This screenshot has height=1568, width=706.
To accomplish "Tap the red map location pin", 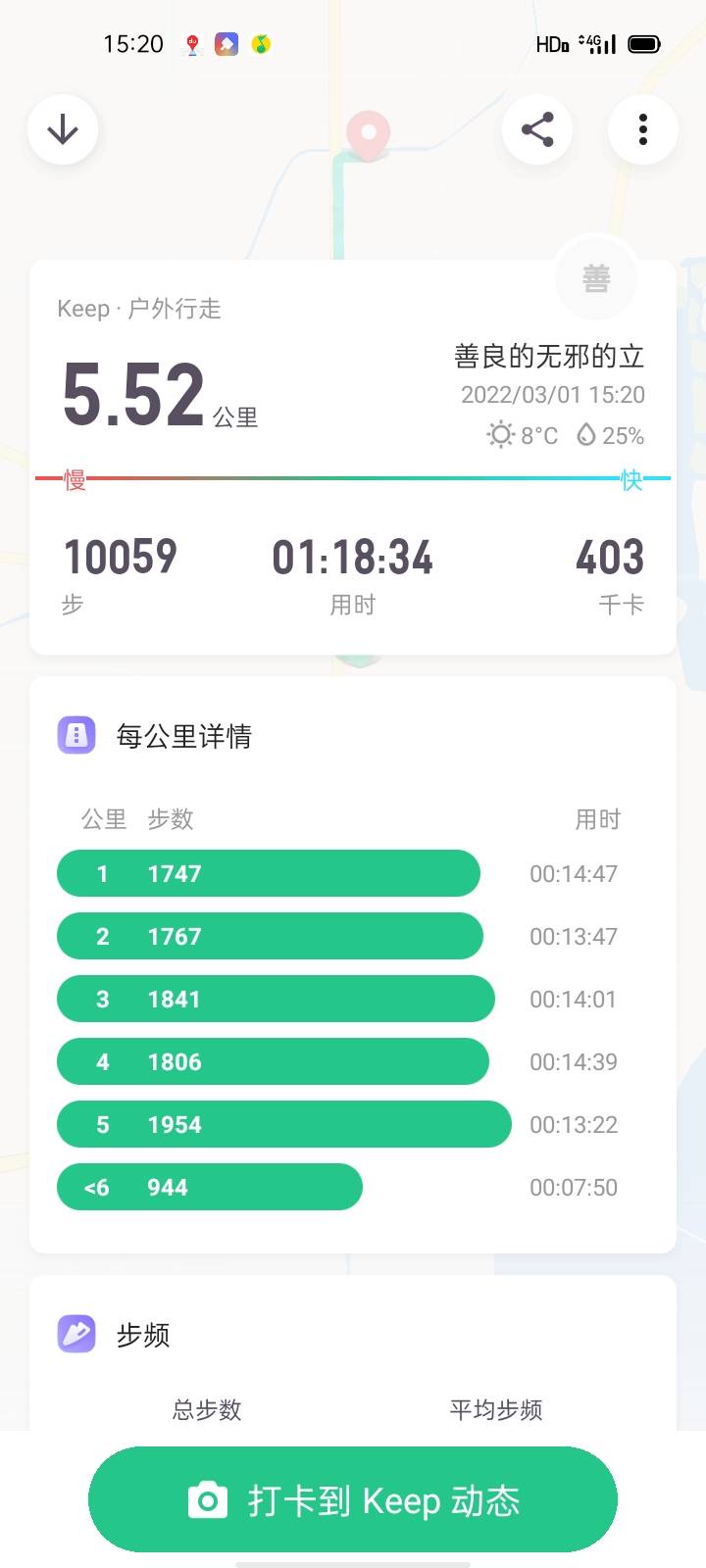I will [368, 132].
